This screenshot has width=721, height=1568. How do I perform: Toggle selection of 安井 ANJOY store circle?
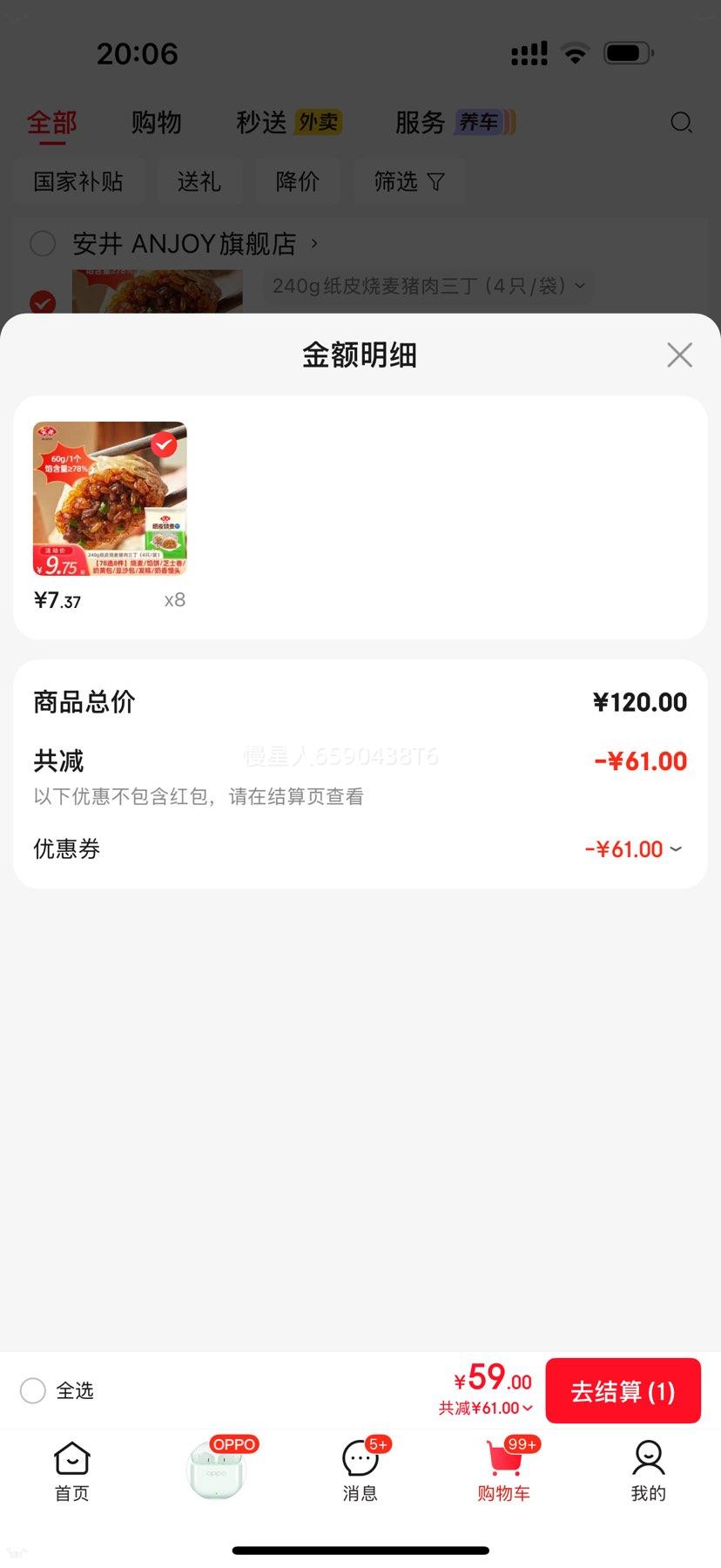click(43, 244)
